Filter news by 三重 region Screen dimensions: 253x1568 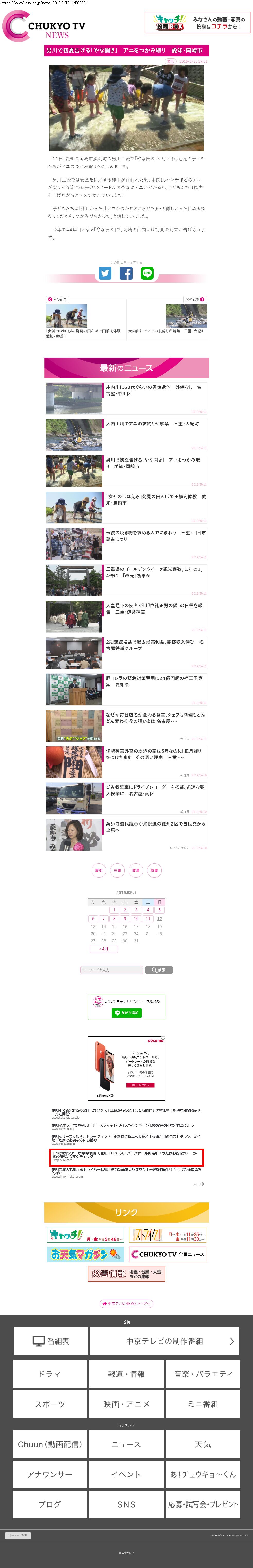pyautogui.click(x=117, y=871)
